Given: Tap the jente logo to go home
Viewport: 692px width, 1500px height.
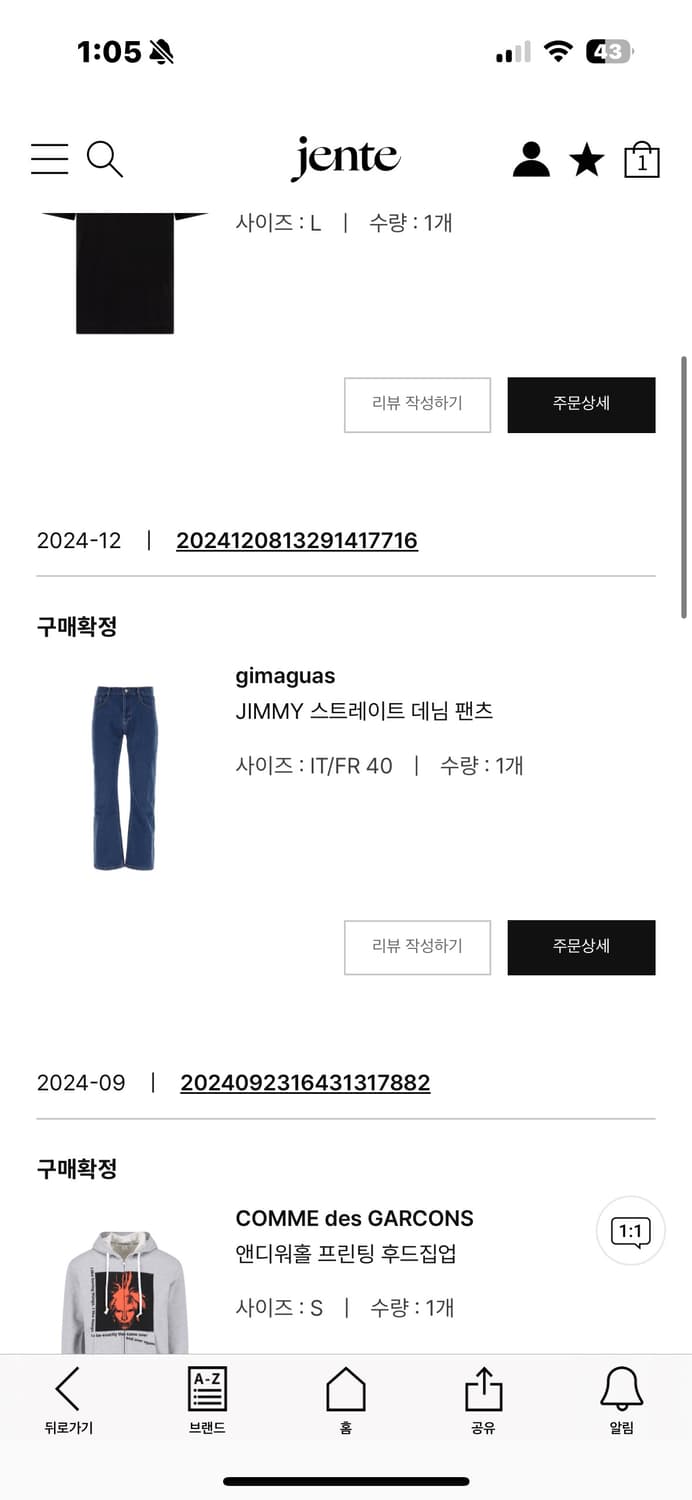Looking at the screenshot, I should click(346, 159).
